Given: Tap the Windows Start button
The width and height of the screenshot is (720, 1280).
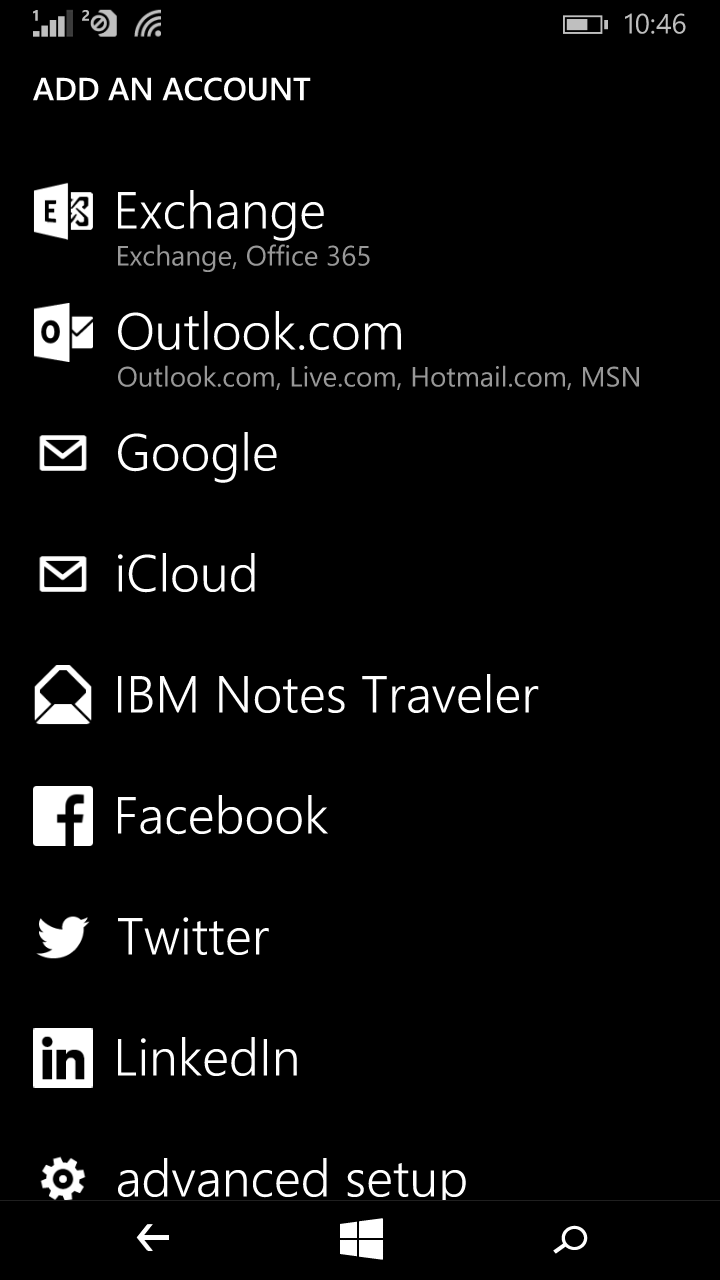Looking at the screenshot, I should click(x=361, y=1240).
